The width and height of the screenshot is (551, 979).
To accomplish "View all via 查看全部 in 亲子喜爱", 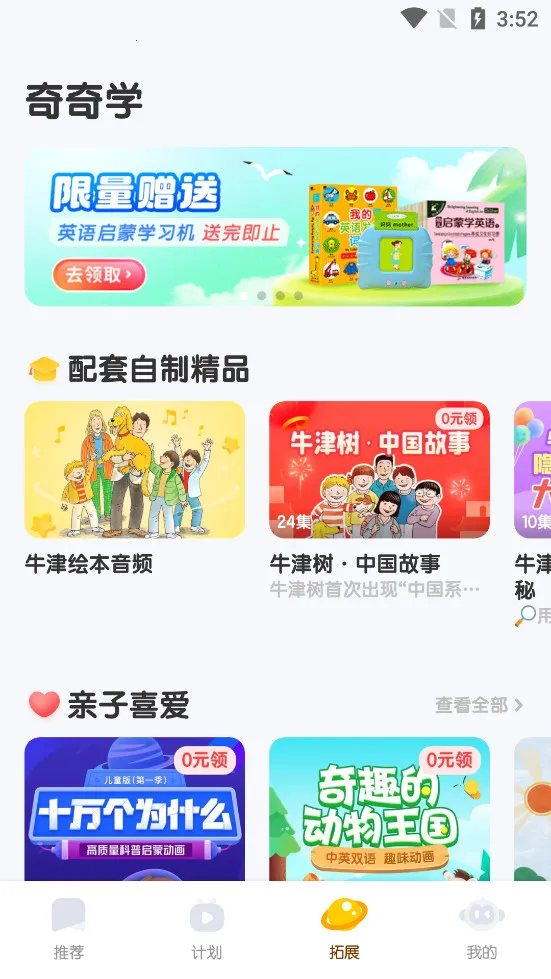I will pyautogui.click(x=479, y=706).
